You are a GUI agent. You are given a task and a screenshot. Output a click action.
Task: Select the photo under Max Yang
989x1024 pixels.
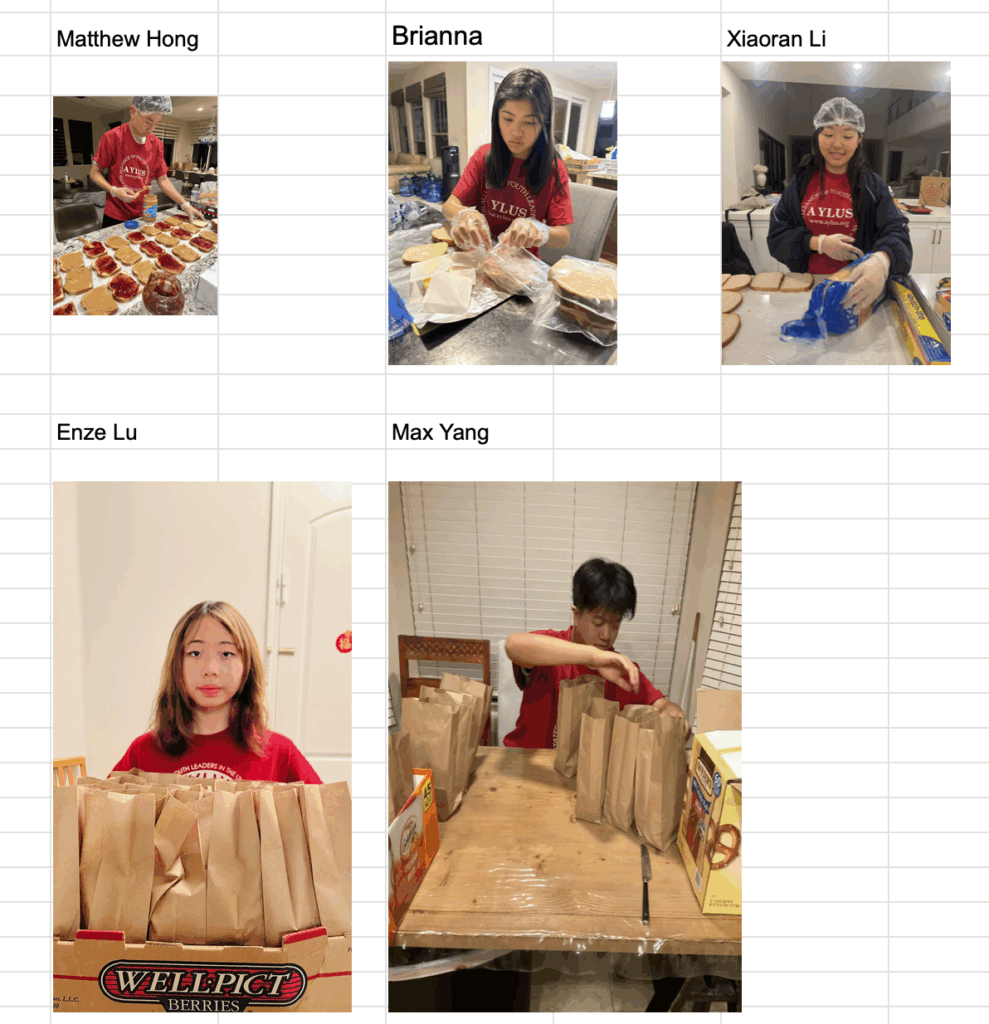(565, 746)
